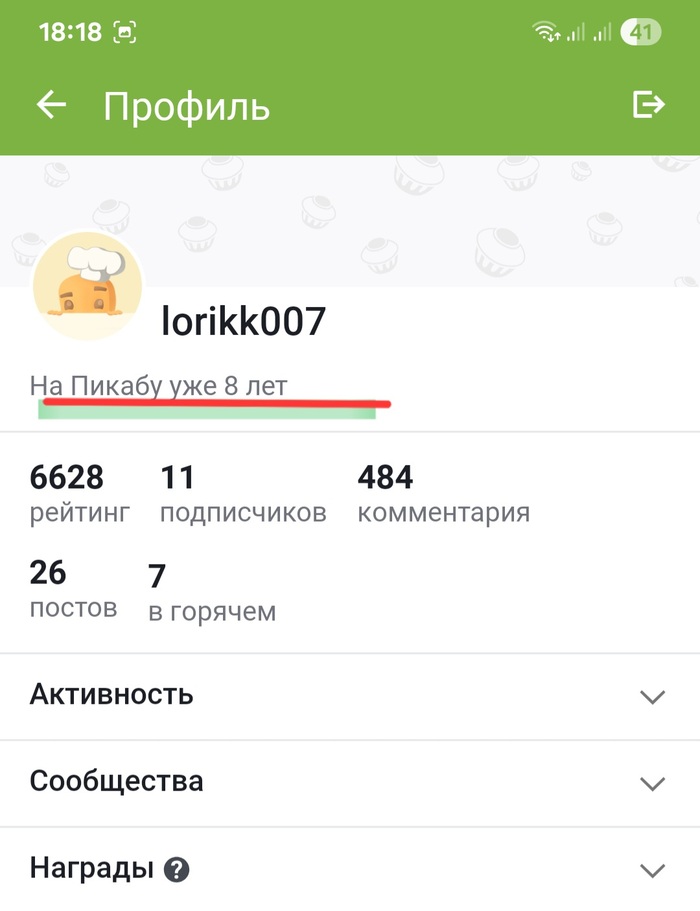Tap the logout icon in the app bar
The image size is (700, 911).
(649, 105)
